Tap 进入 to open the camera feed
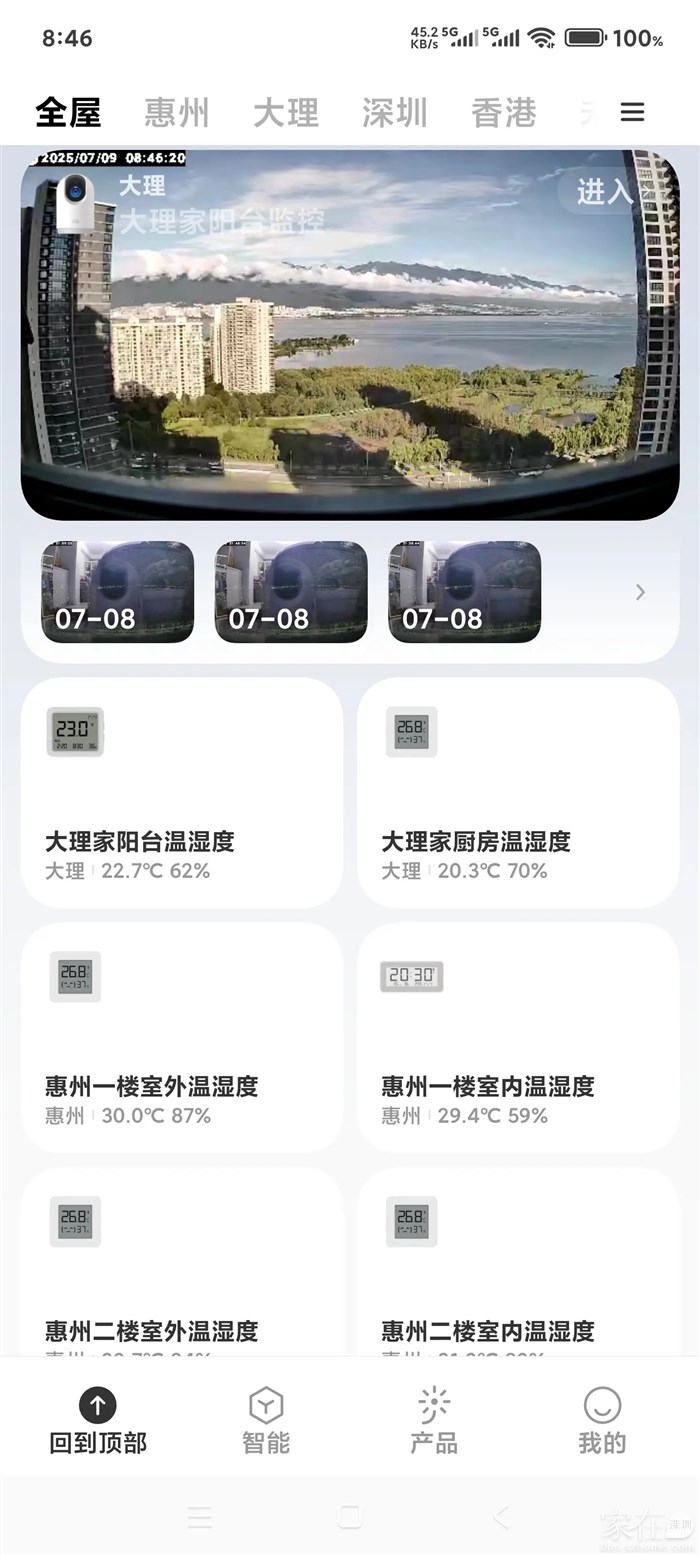The image size is (700, 1555). 604,190
